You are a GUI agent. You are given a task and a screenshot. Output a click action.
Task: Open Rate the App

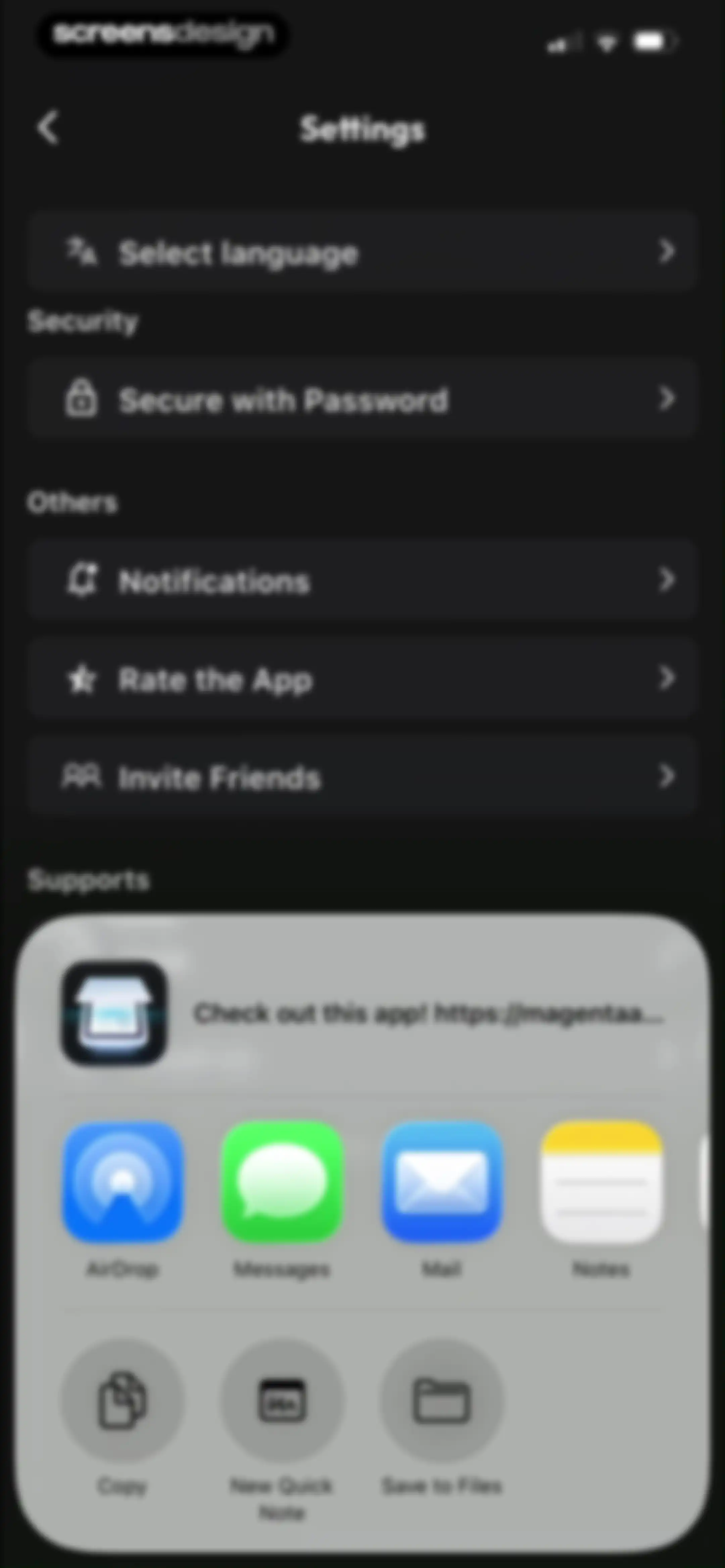362,678
